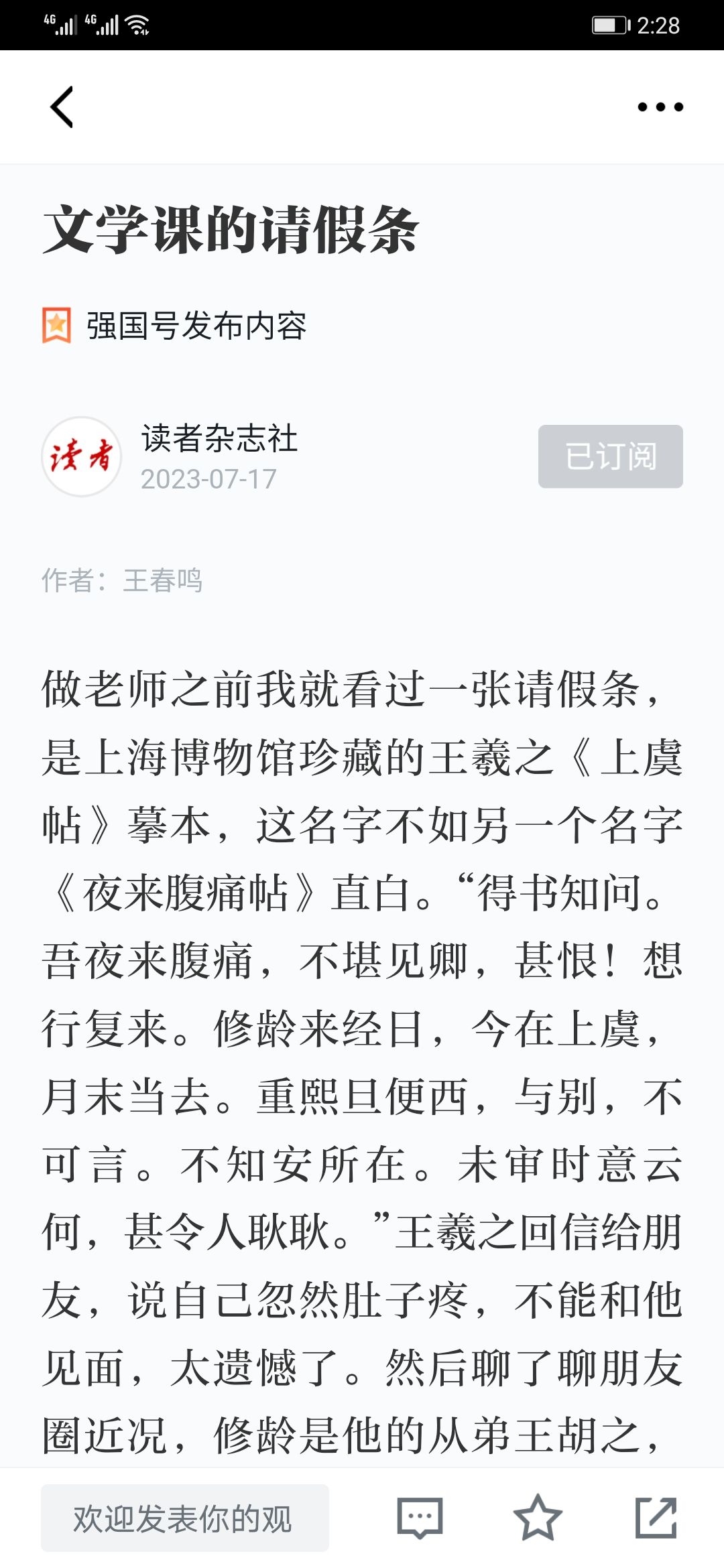Open 读者杂志社 publisher profile

pyautogui.click(x=219, y=438)
